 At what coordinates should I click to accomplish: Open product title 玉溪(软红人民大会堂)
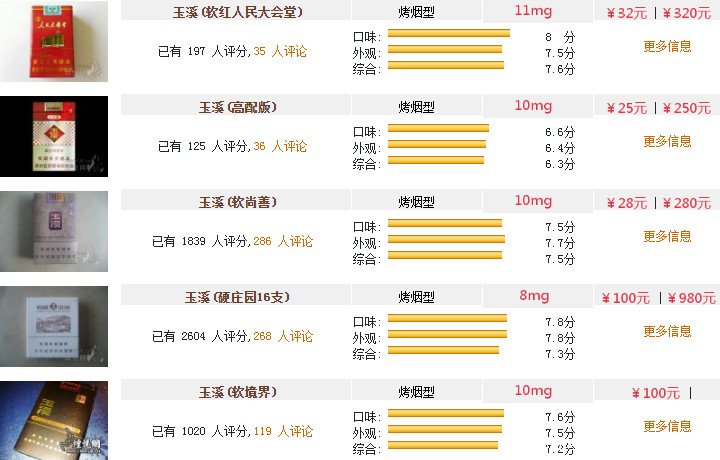pos(237,12)
